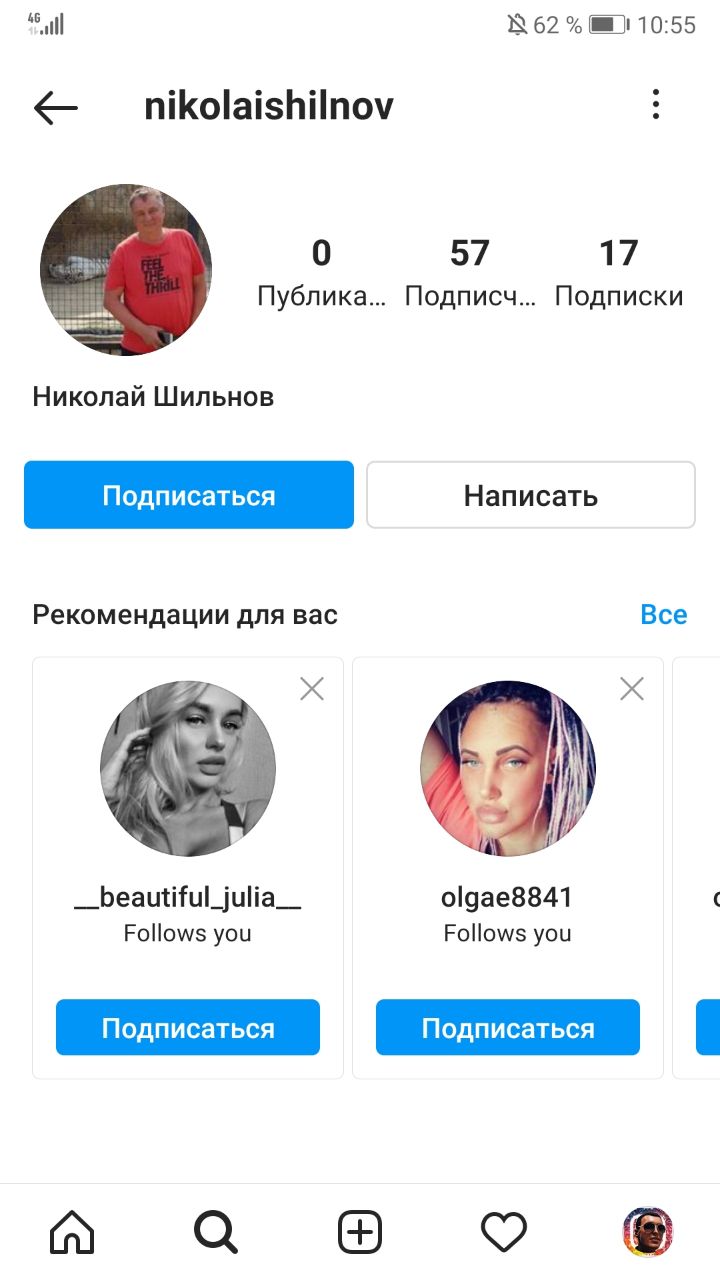Screen dimensions: 720x1280
Task: Open all recommendations via Все
Action: [664, 614]
